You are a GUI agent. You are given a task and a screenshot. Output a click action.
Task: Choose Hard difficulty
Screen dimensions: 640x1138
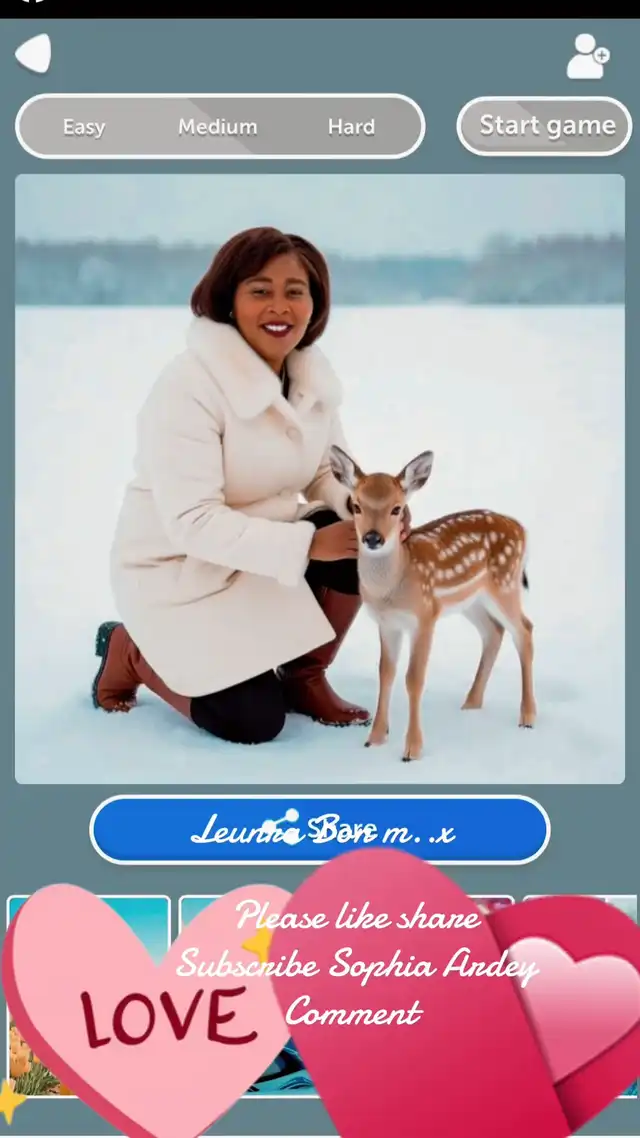coord(351,127)
